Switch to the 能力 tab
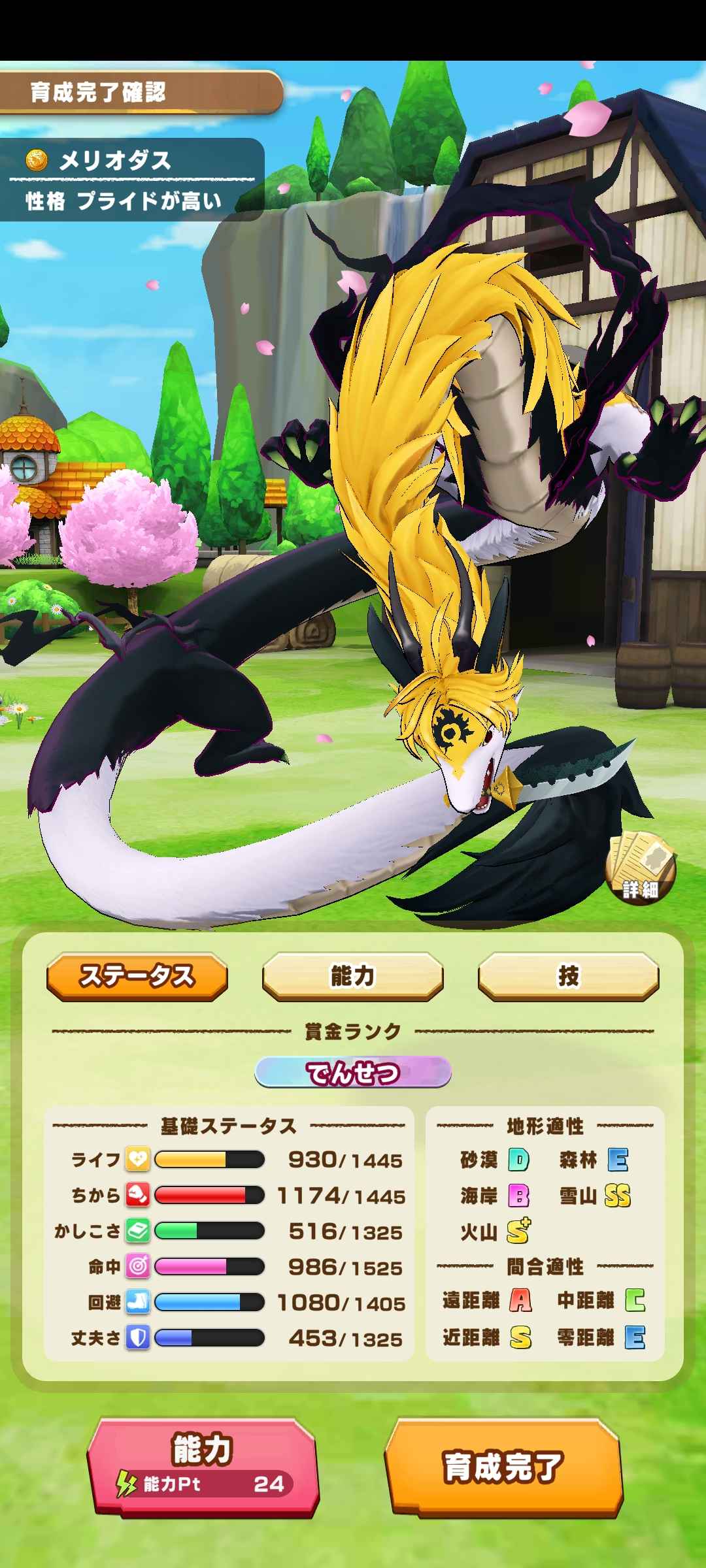706x1568 pixels. [353, 976]
